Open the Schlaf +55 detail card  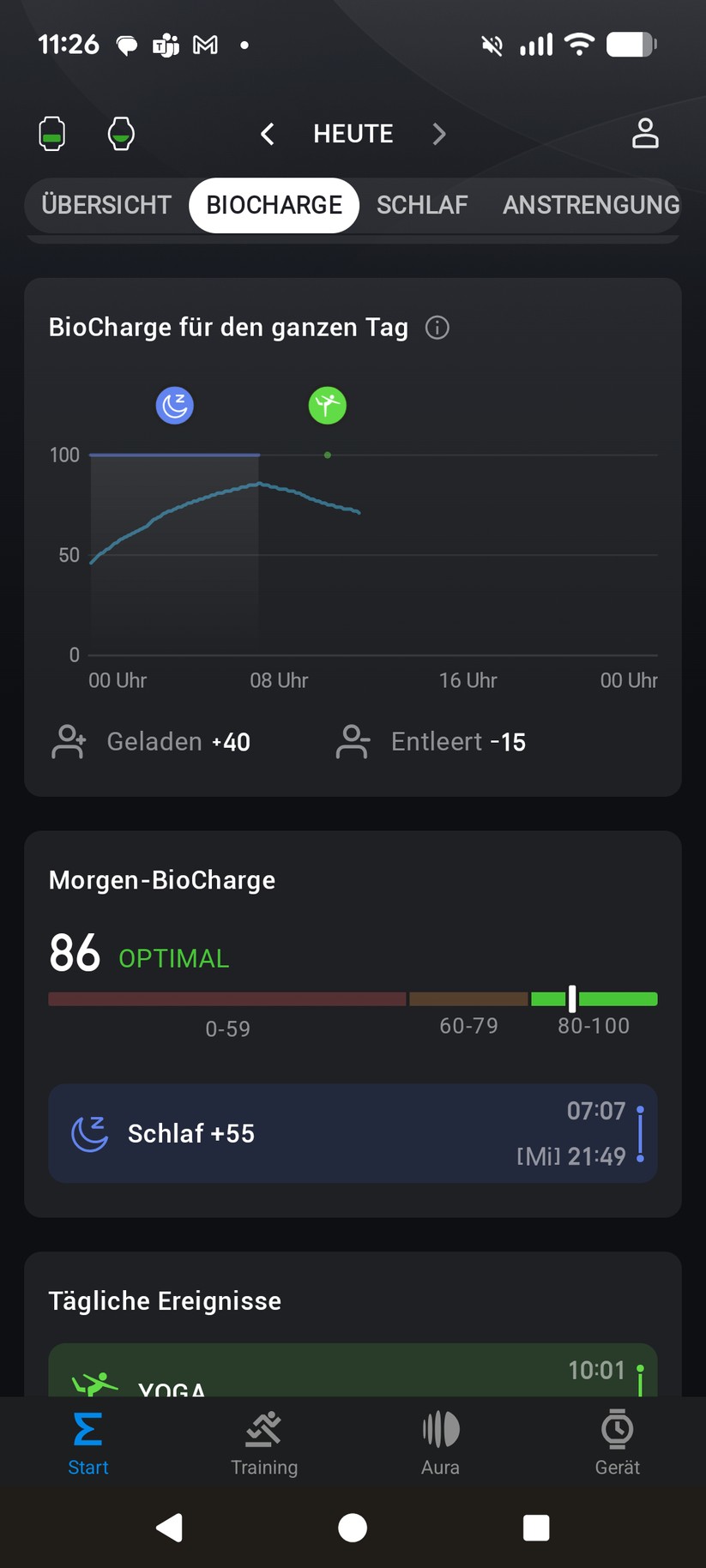click(353, 1133)
